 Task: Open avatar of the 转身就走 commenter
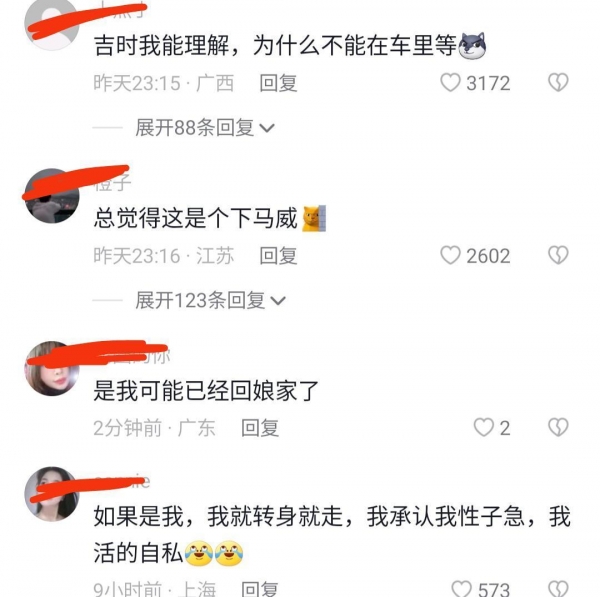pyautogui.click(x=51, y=494)
